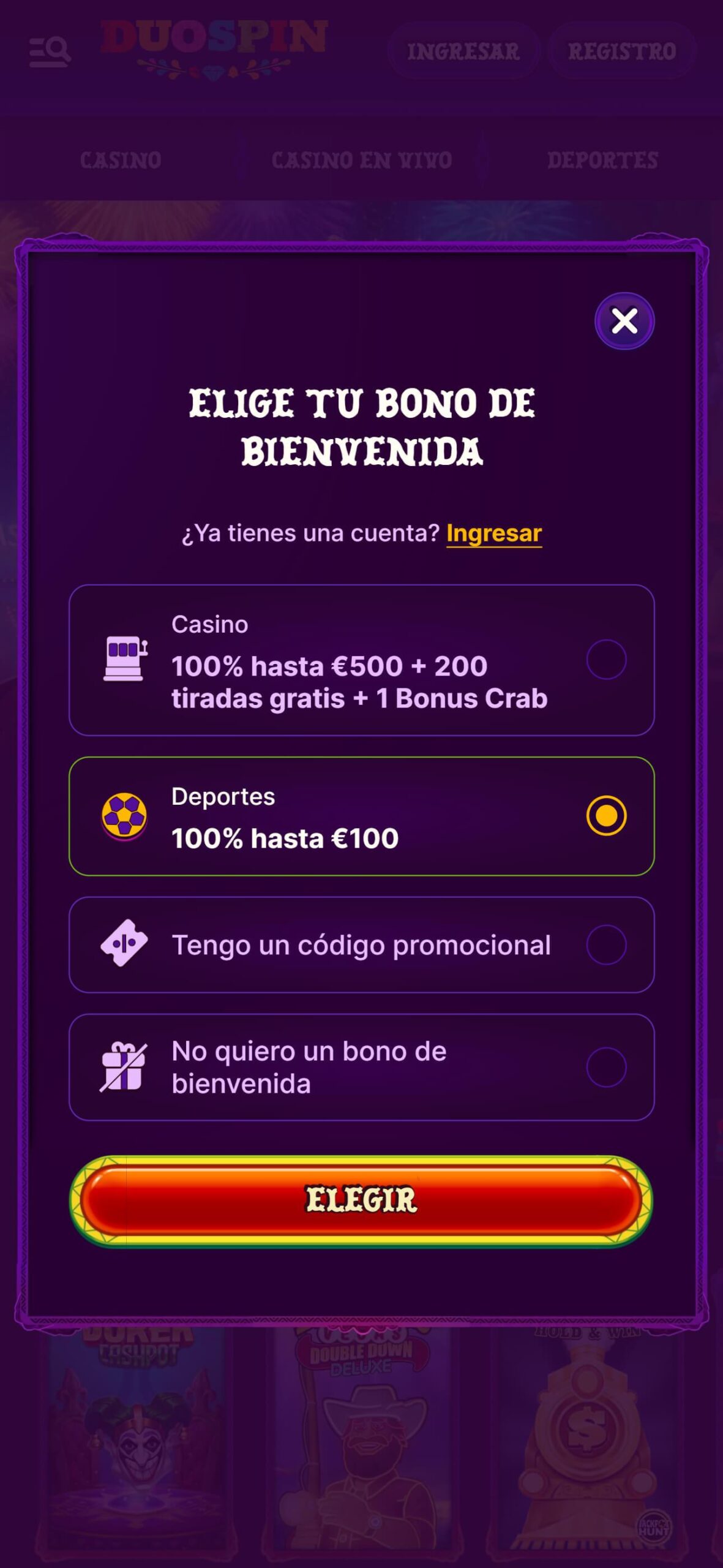The width and height of the screenshot is (723, 1568).
Task: Choose the Deportes 100% hasta €100 bonus
Action: coord(362,816)
